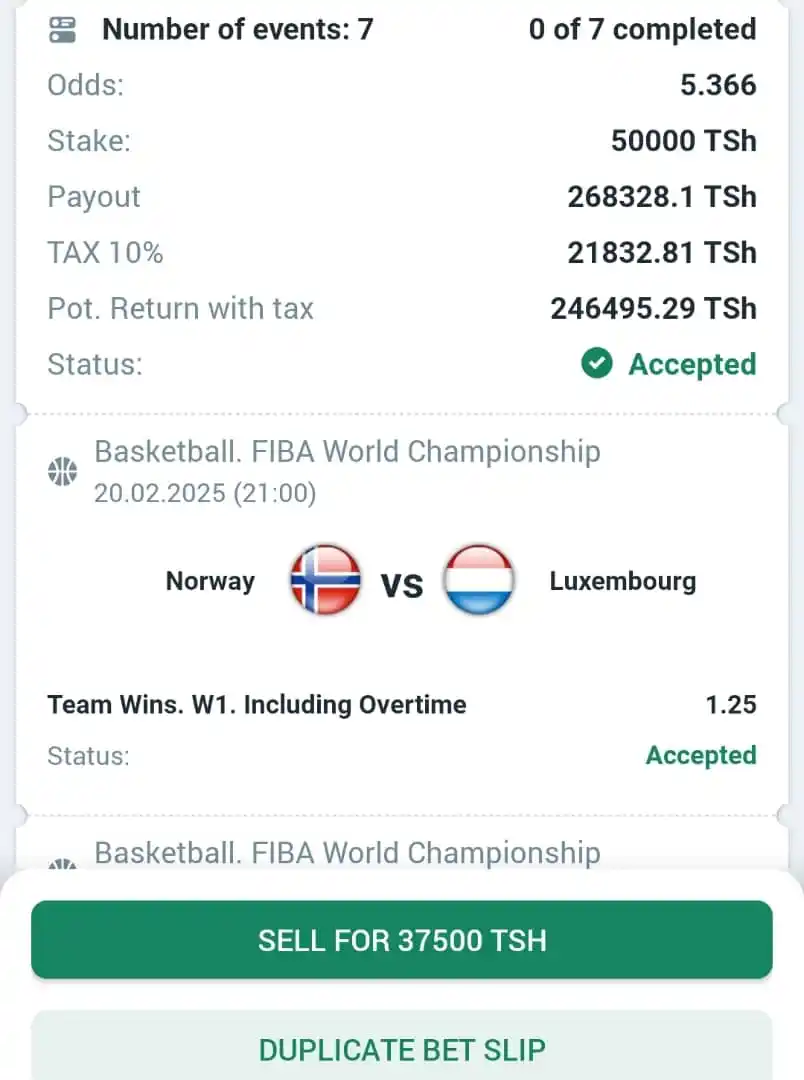Viewport: 804px width, 1080px height.
Task: Expand the second Basketball FIBA event card
Action: pos(346,852)
